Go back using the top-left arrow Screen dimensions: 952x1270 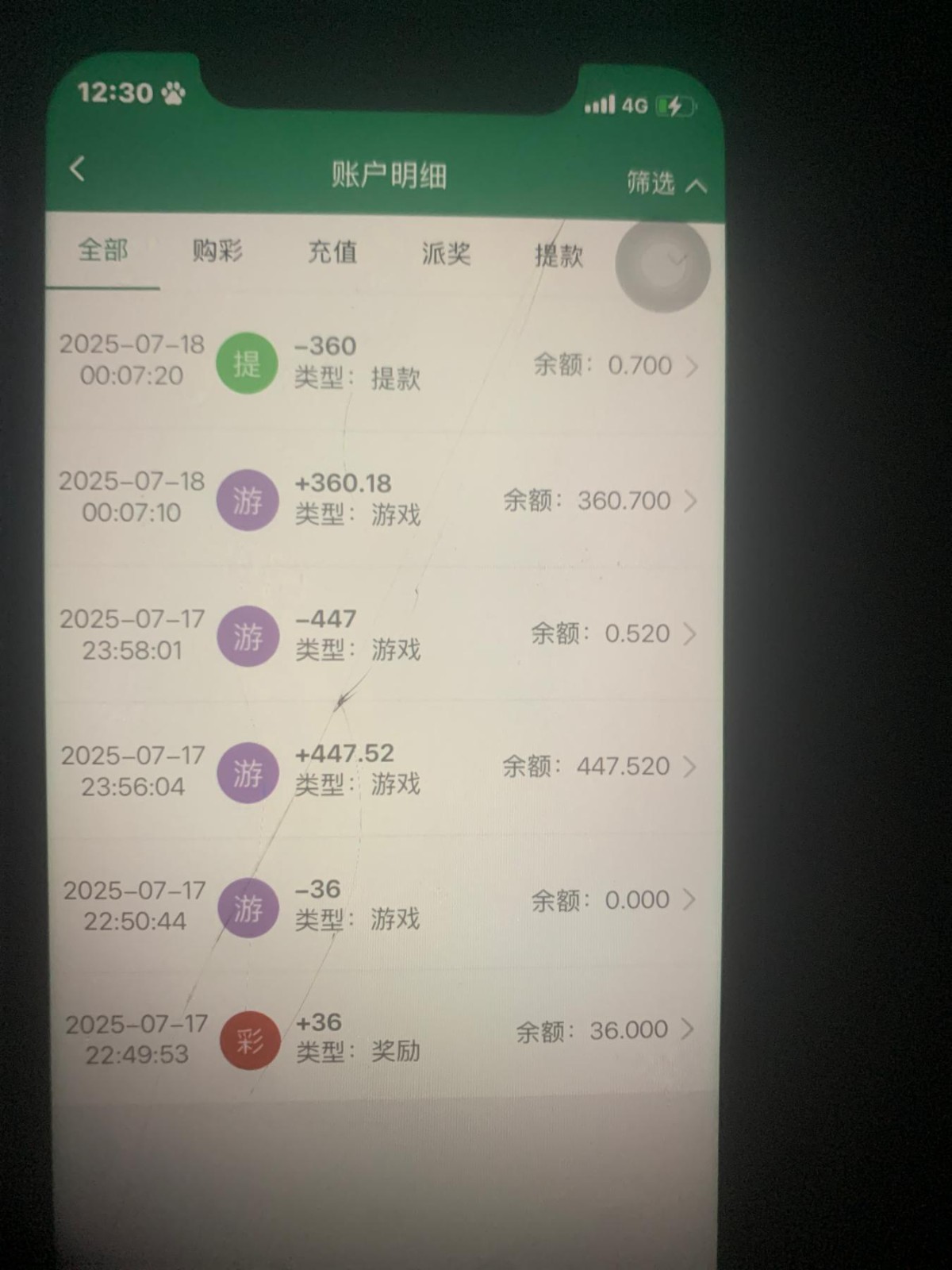tap(77, 169)
